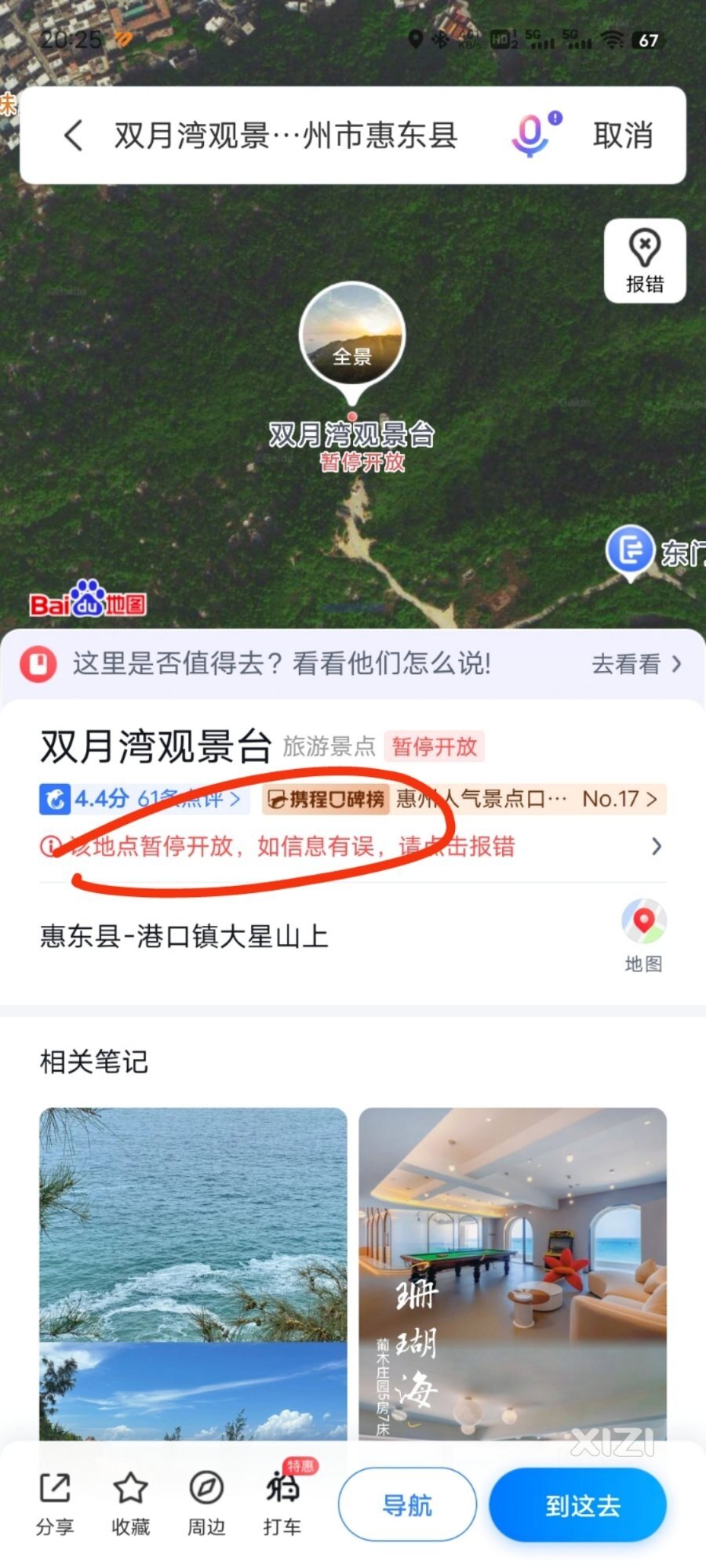This screenshot has height=1568, width=706.
Task: Tap the search field showing 双月湾观景
Action: 286,135
